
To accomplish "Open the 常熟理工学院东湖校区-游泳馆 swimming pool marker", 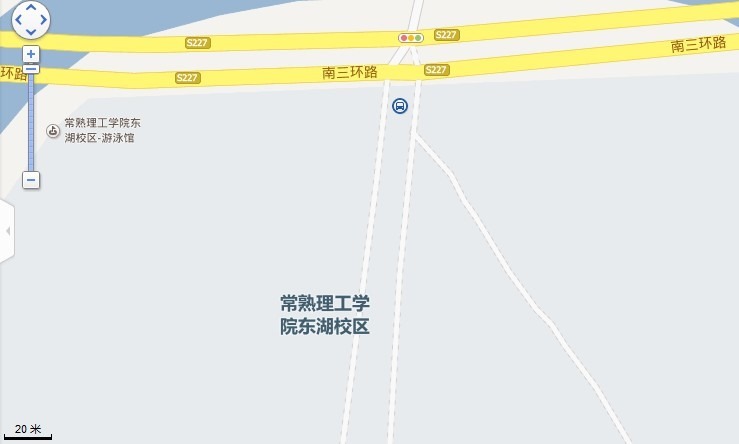I will (52, 130).
